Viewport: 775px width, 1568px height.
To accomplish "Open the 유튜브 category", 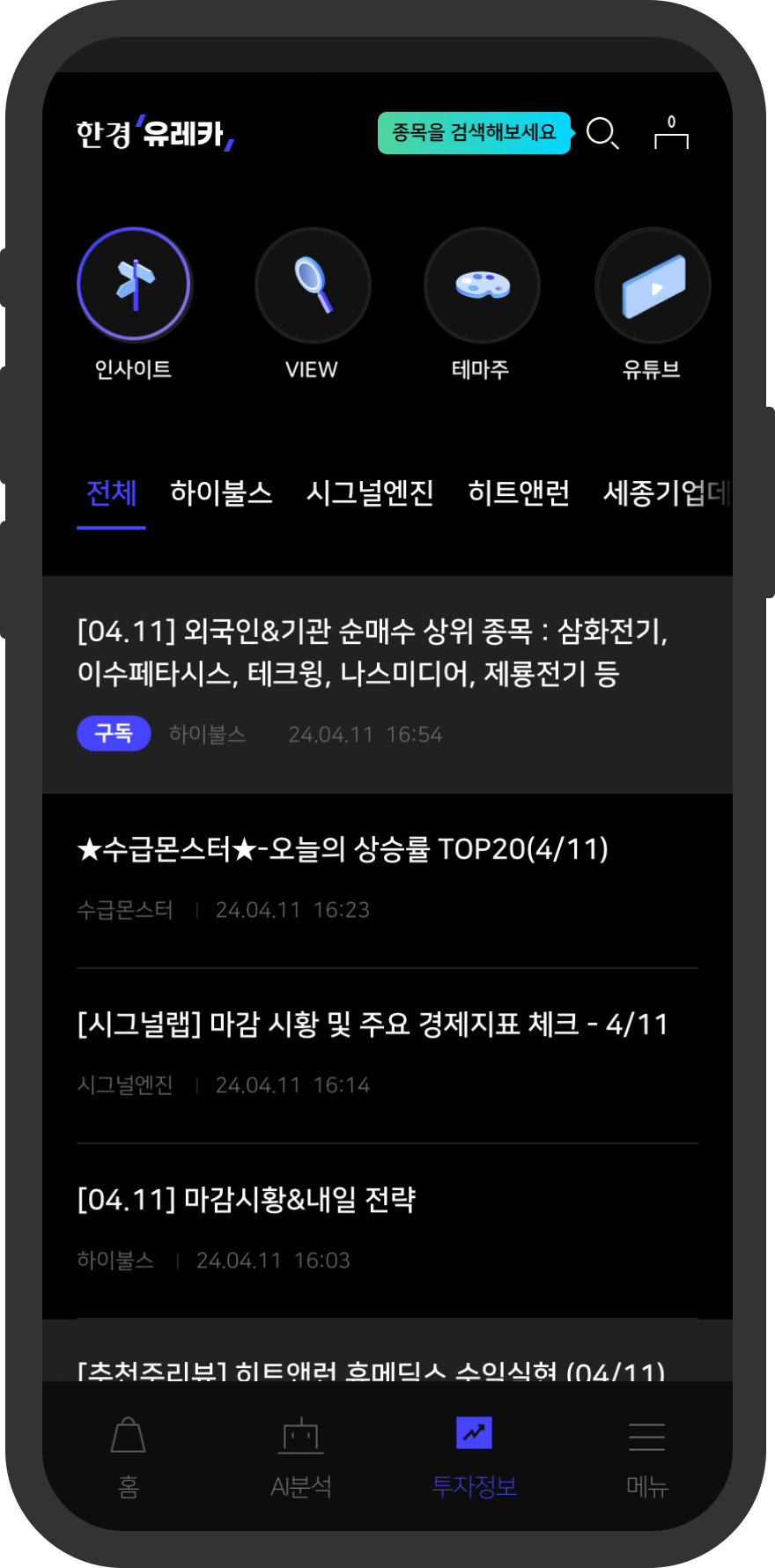I will point(652,285).
